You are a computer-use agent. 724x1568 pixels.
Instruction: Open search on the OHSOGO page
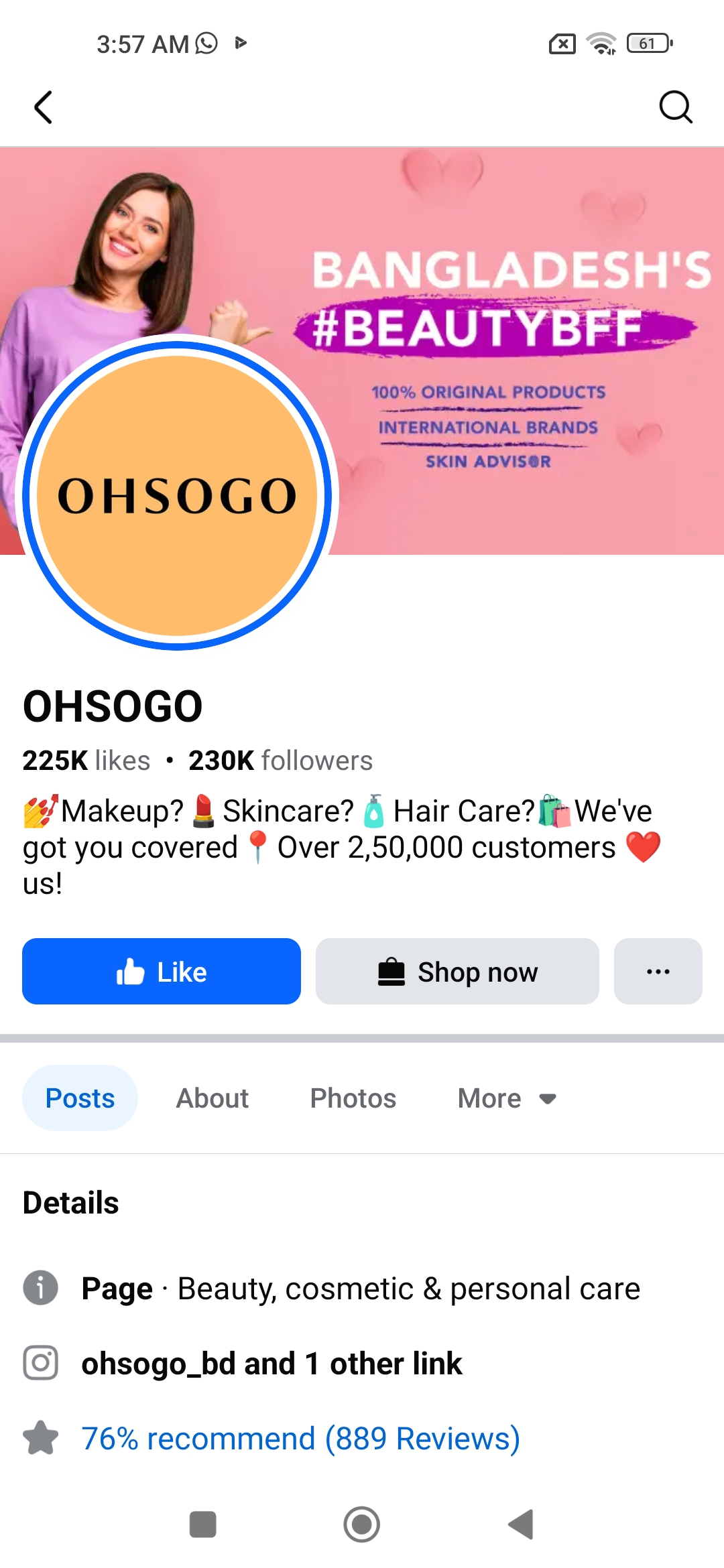click(x=675, y=107)
